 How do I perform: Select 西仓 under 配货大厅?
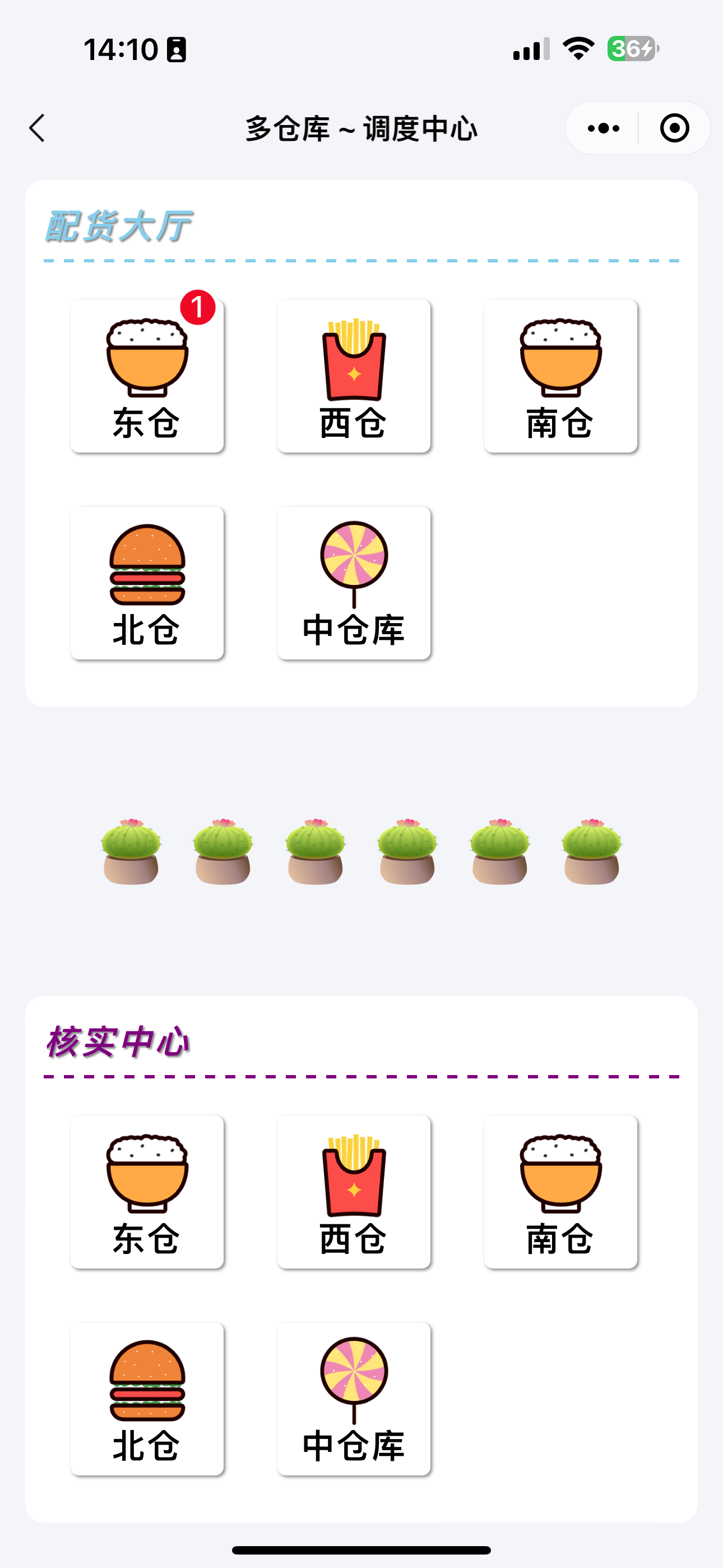[354, 376]
